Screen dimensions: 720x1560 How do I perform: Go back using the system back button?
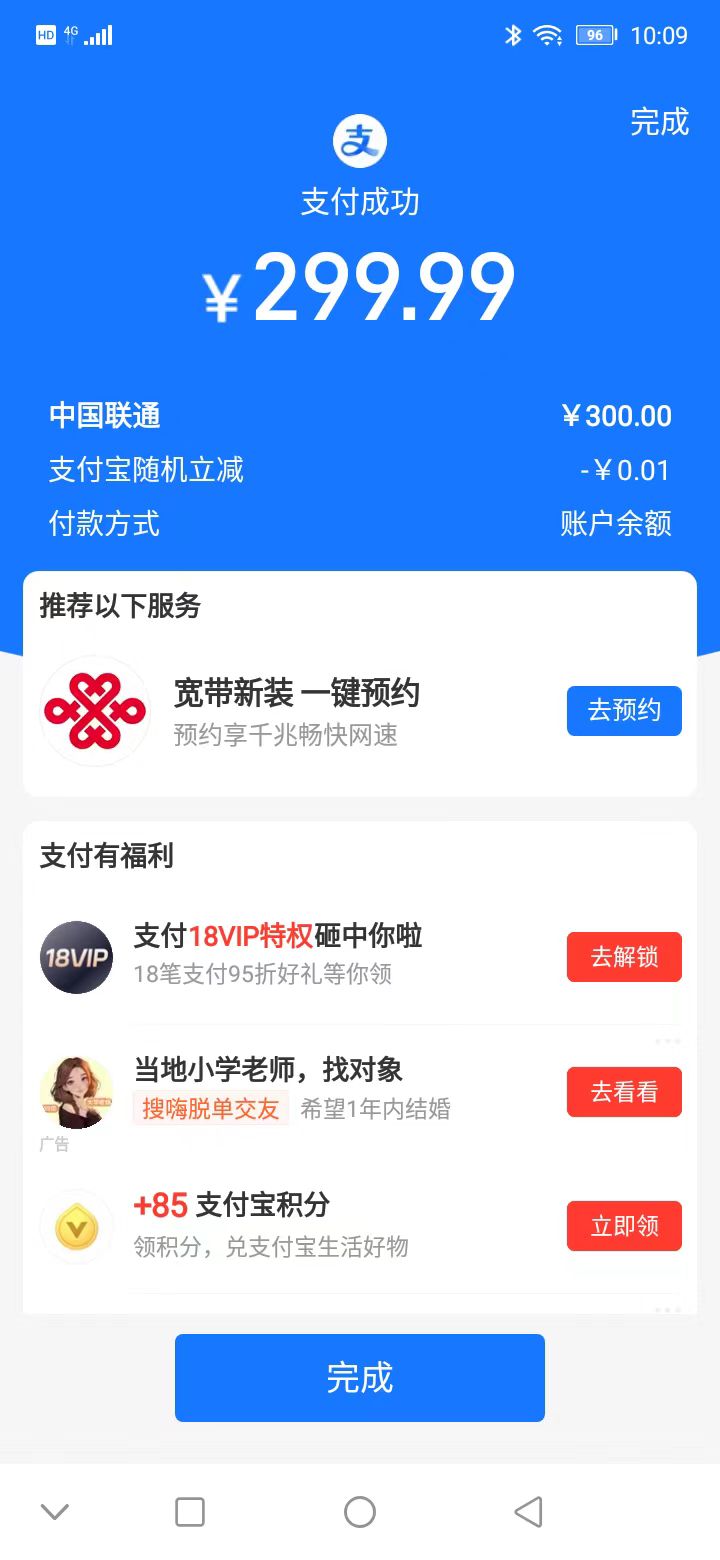pos(528,1511)
